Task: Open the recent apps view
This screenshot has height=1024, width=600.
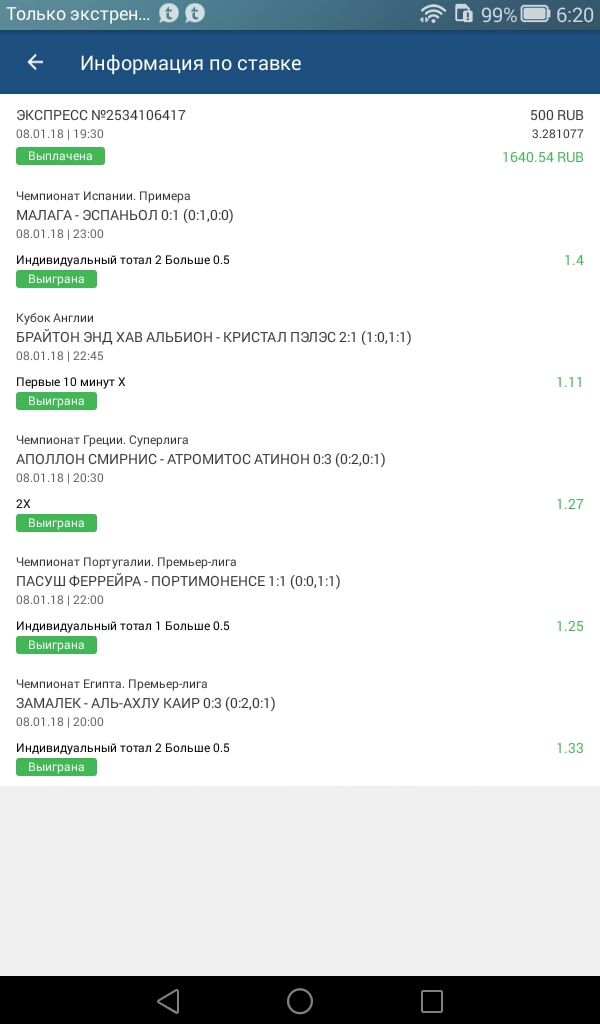Action: click(431, 1001)
